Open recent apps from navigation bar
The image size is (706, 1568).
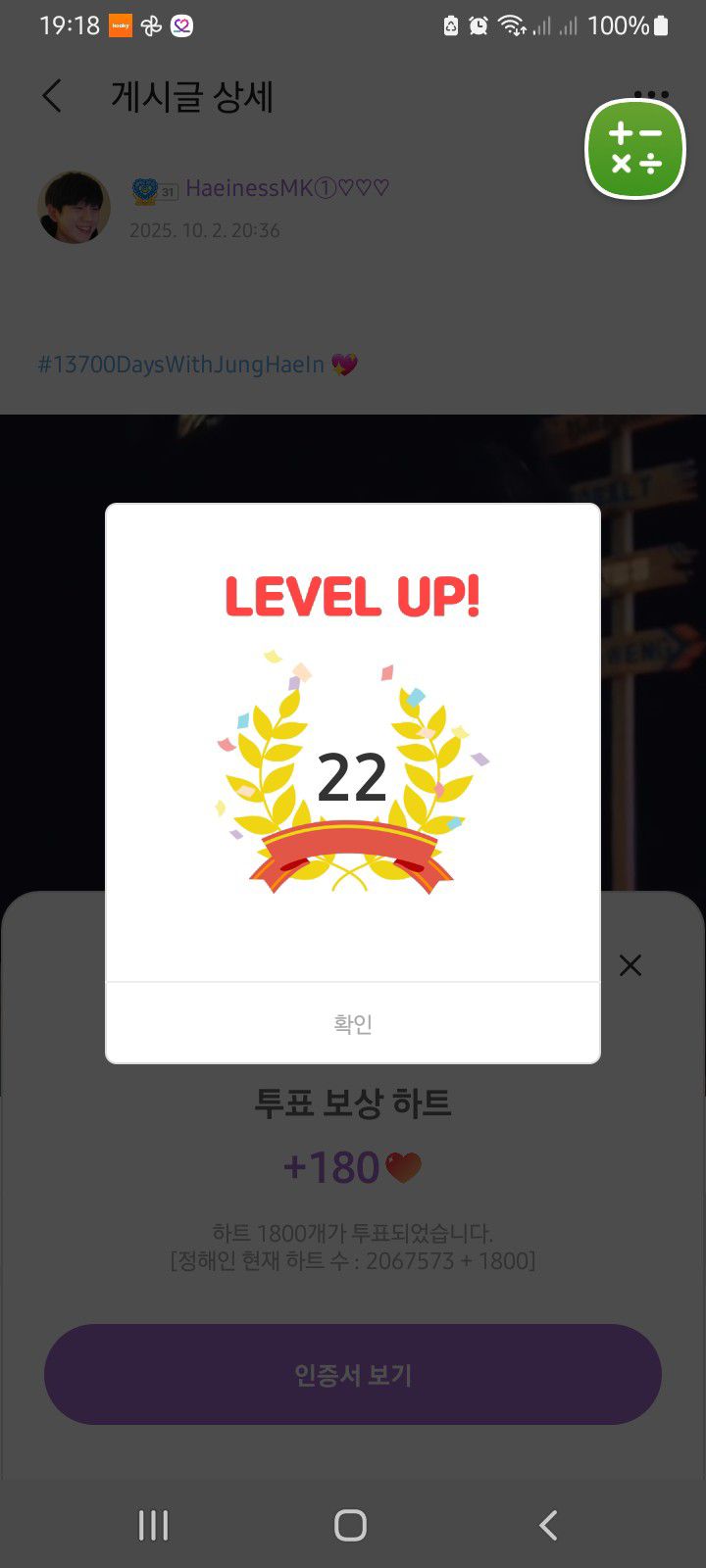tap(153, 1525)
